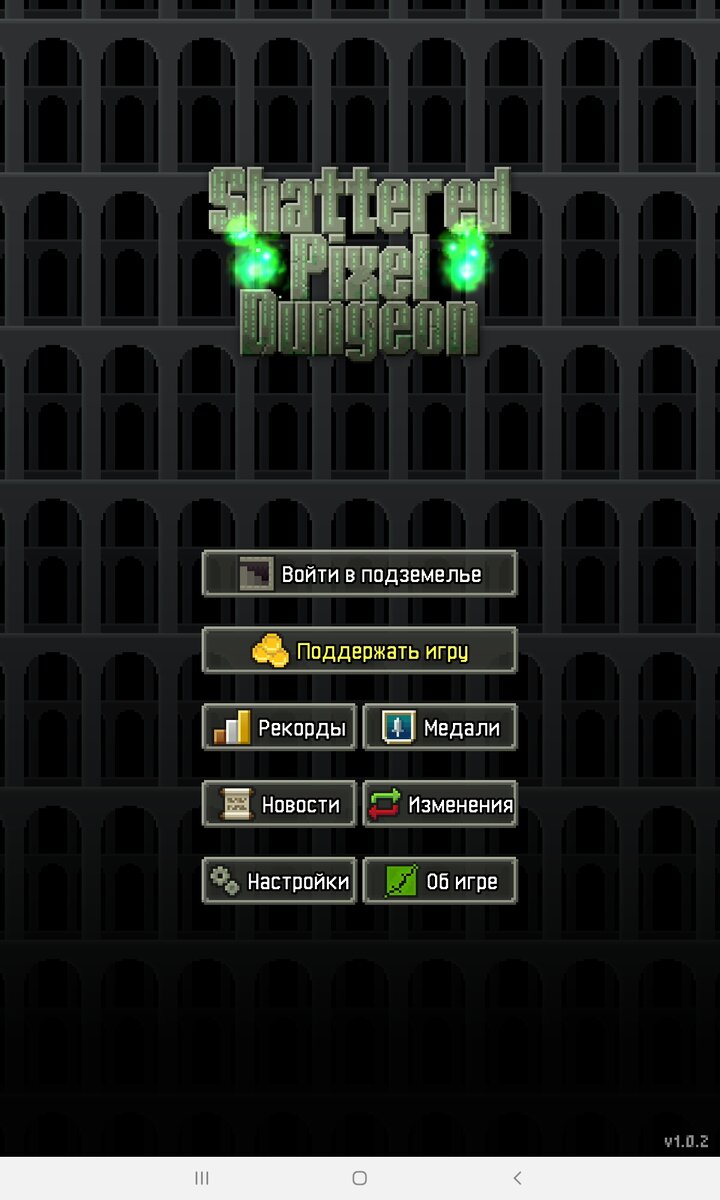The width and height of the screenshot is (720, 1200).
Task: Open the "Новости" news section
Action: point(279,804)
